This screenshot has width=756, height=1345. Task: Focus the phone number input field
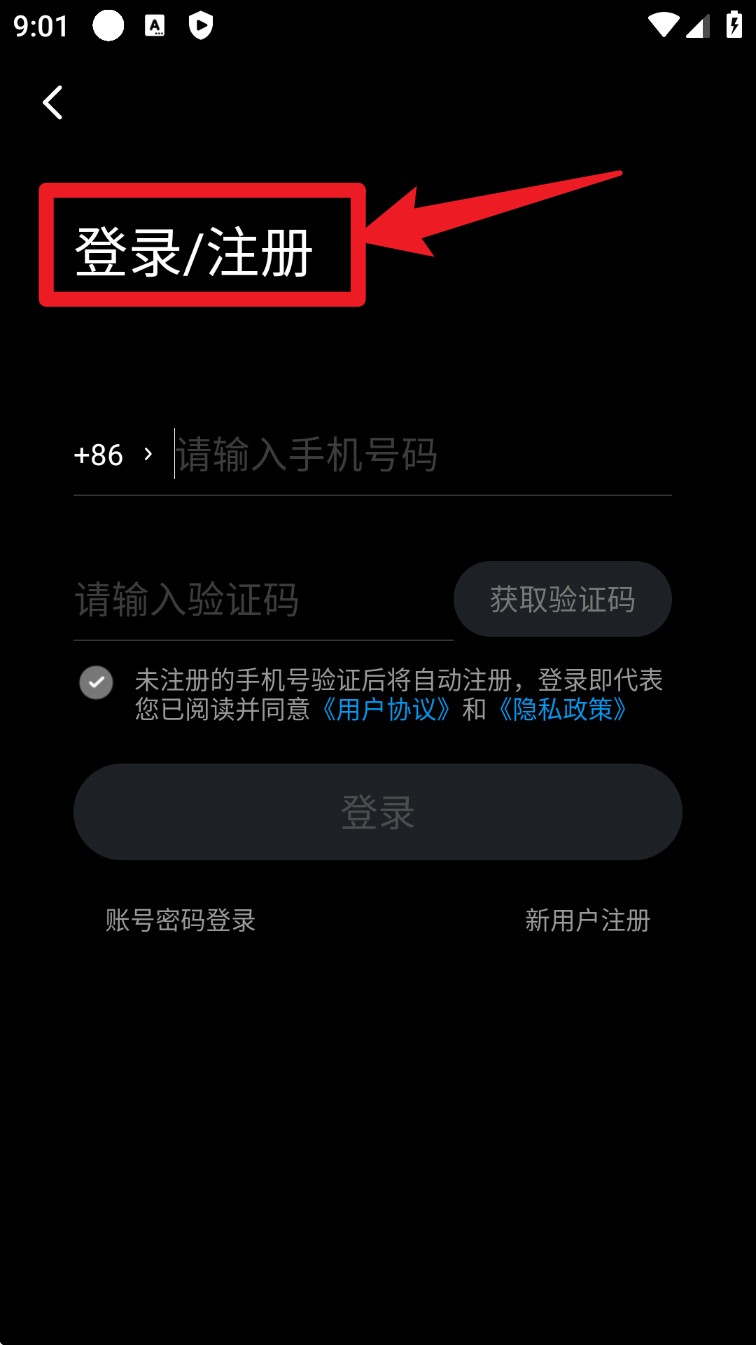coord(422,455)
